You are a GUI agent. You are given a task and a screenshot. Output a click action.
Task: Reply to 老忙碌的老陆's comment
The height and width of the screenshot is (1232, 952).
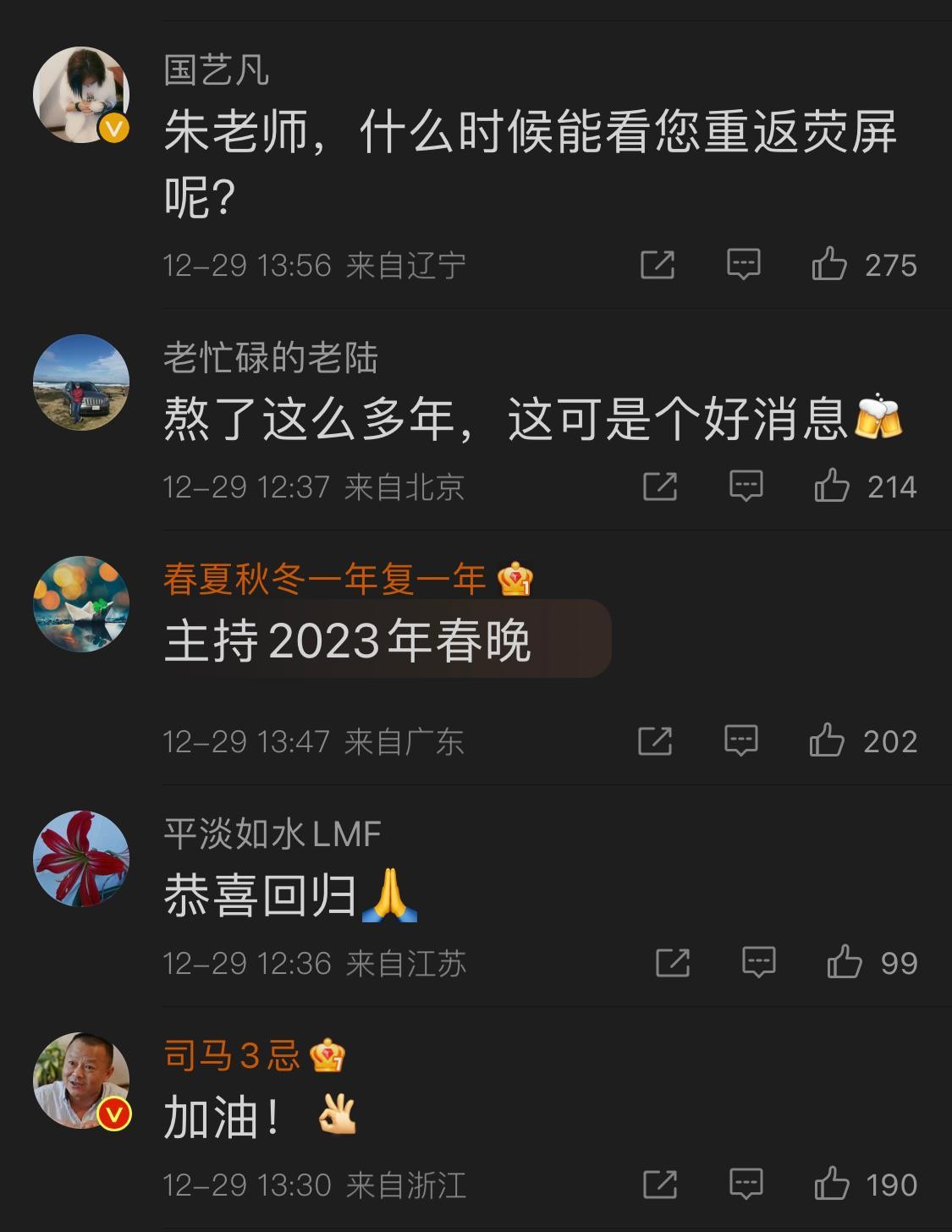click(x=746, y=486)
